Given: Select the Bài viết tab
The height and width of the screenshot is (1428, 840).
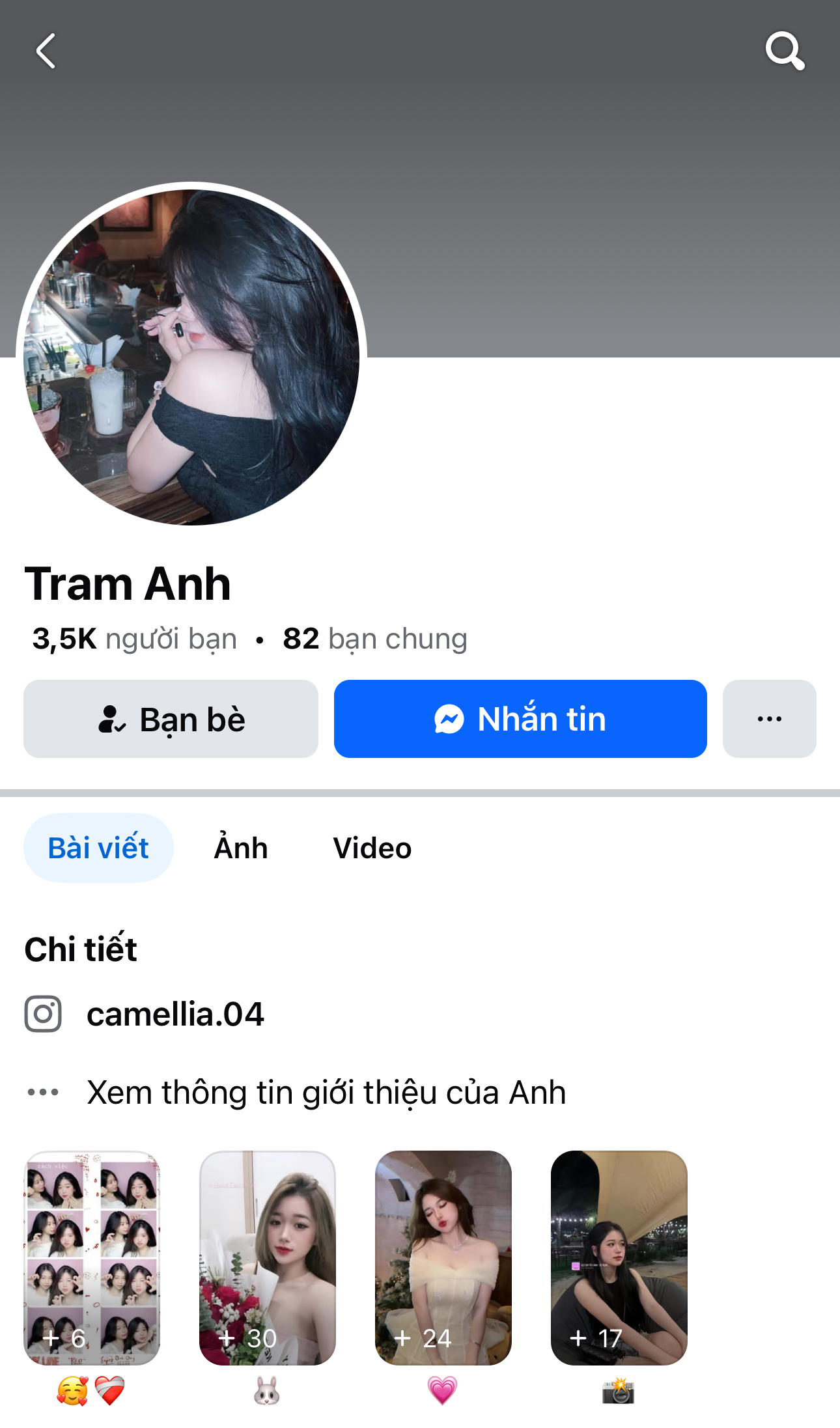Looking at the screenshot, I should click(x=98, y=848).
